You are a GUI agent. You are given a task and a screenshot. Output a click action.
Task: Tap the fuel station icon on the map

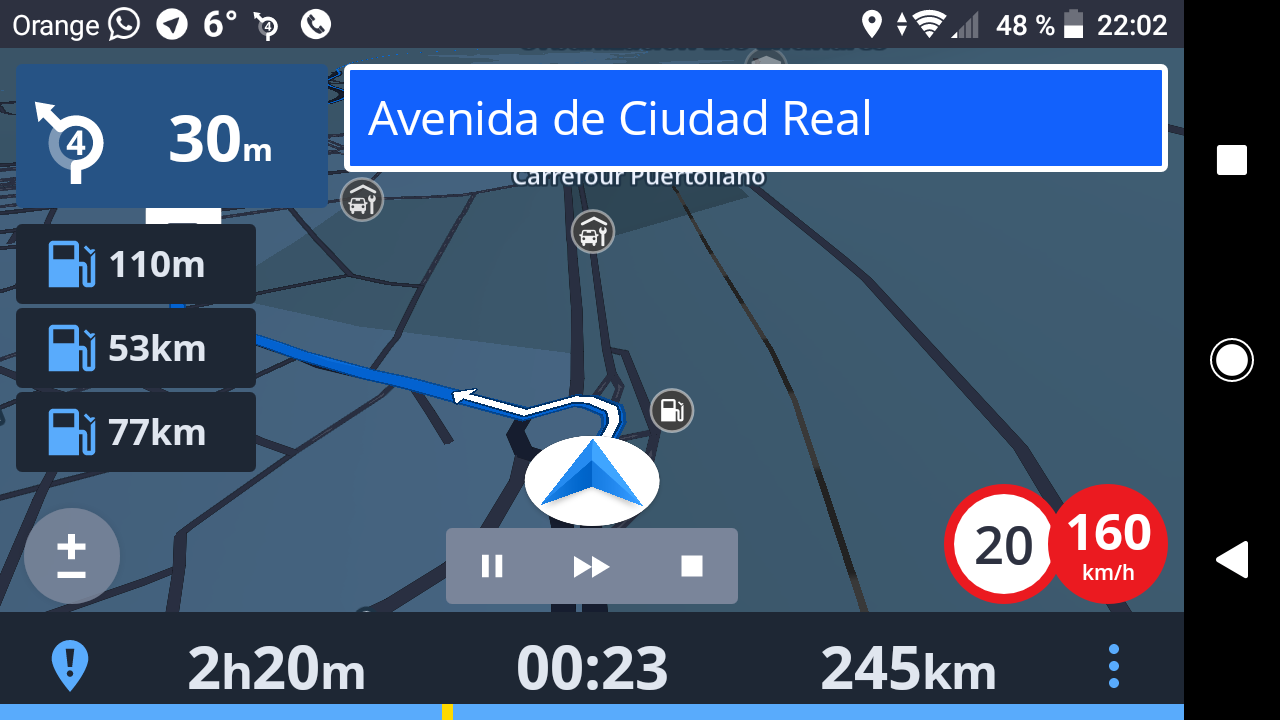pos(672,410)
